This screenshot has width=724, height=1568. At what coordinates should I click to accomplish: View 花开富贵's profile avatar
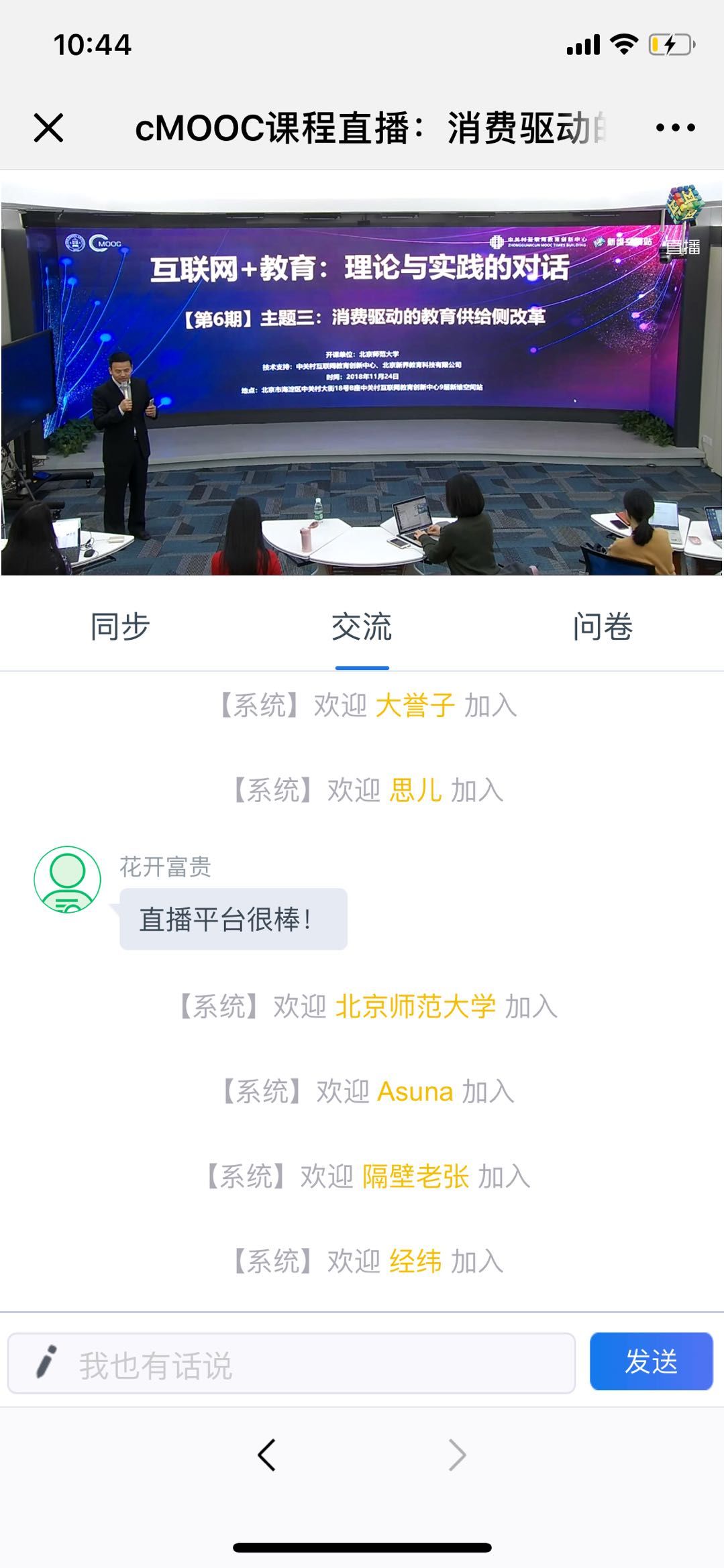[67, 879]
